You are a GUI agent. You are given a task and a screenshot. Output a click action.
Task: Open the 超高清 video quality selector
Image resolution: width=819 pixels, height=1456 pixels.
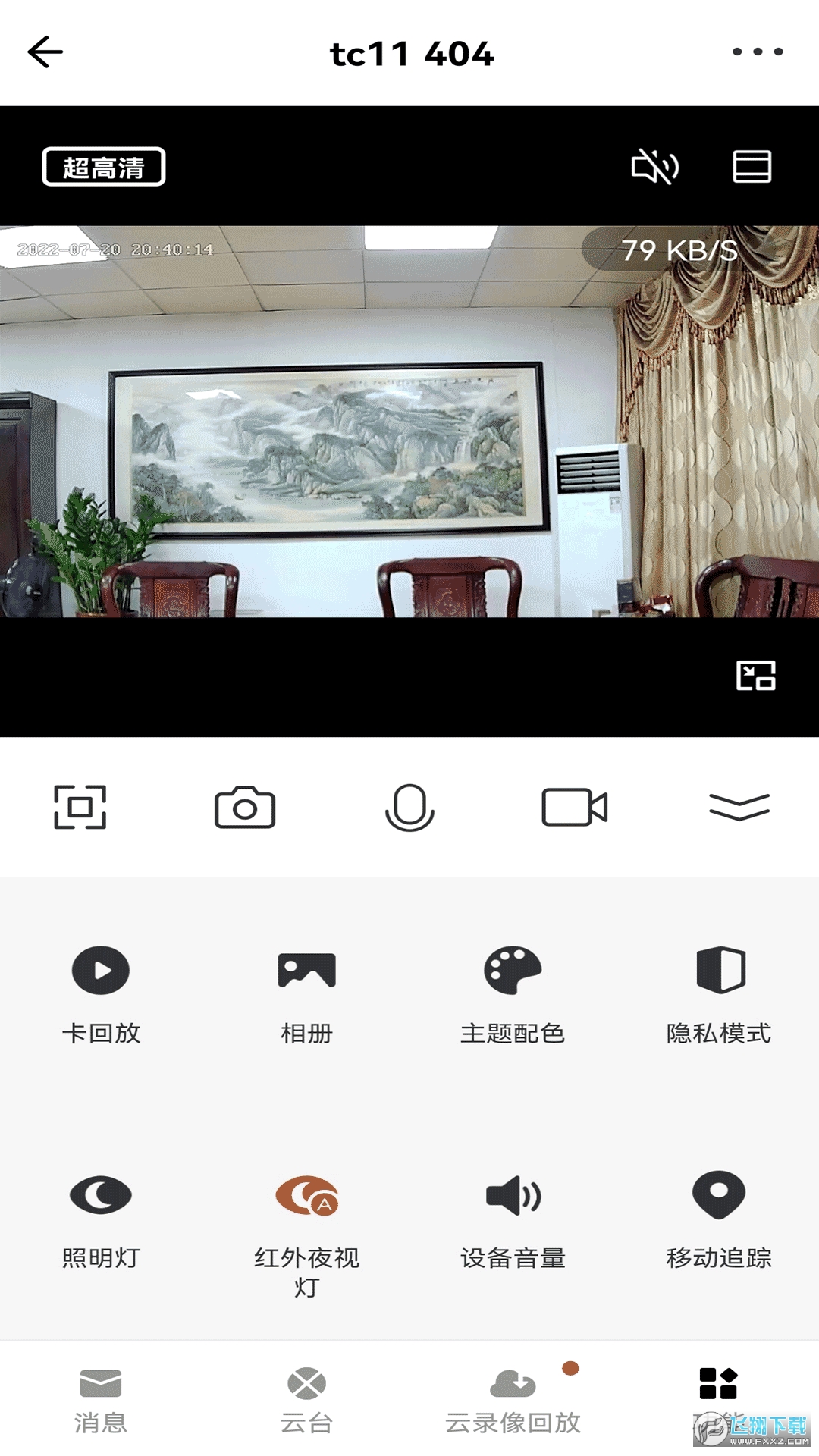tap(103, 168)
